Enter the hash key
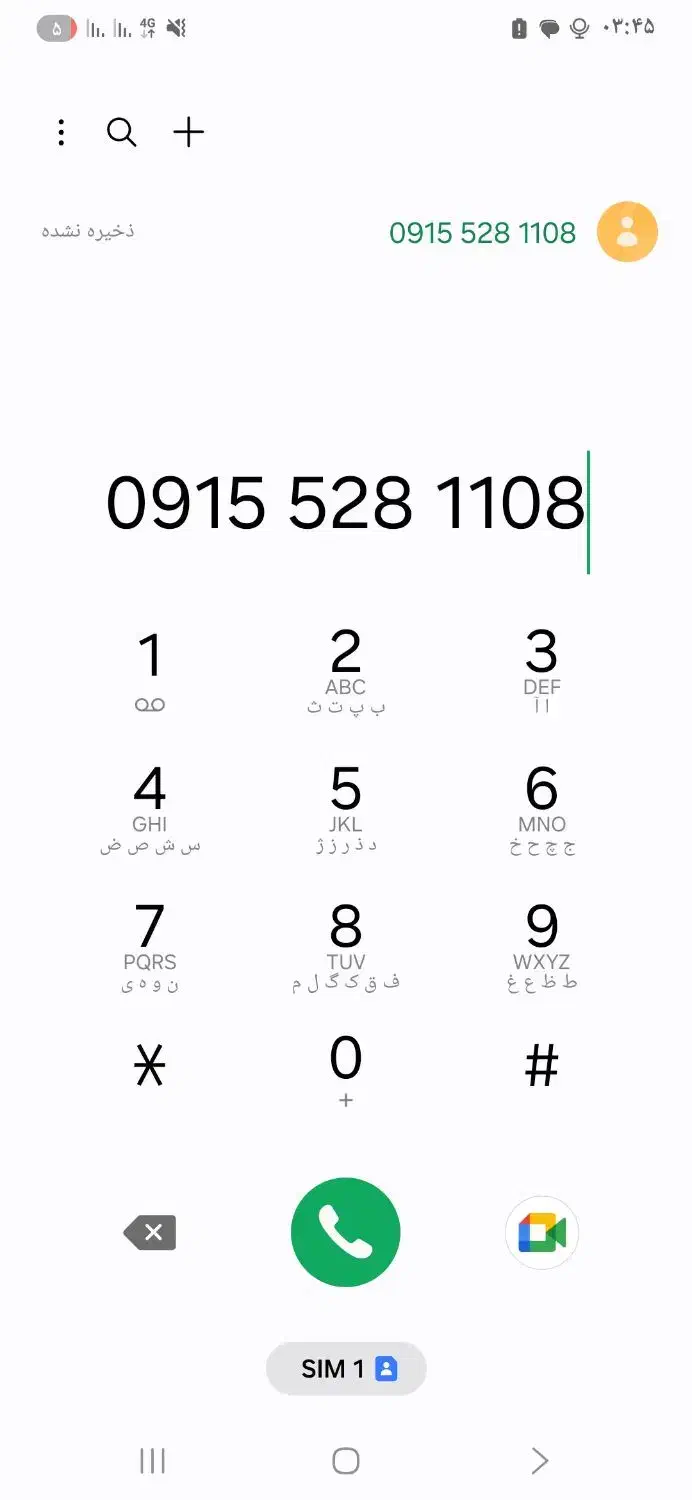 (x=541, y=1068)
